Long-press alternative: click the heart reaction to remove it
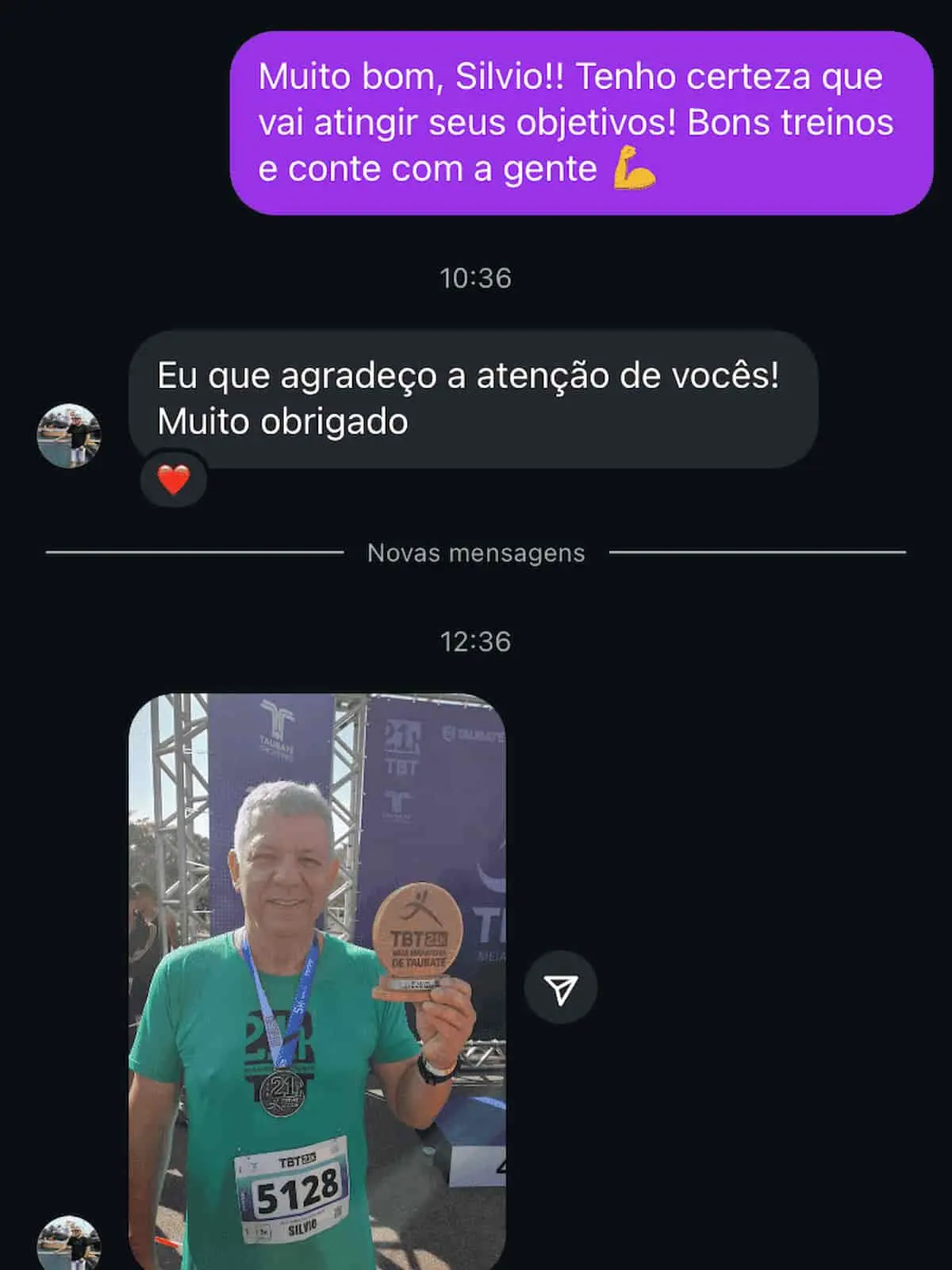952x1270 pixels. (x=174, y=478)
